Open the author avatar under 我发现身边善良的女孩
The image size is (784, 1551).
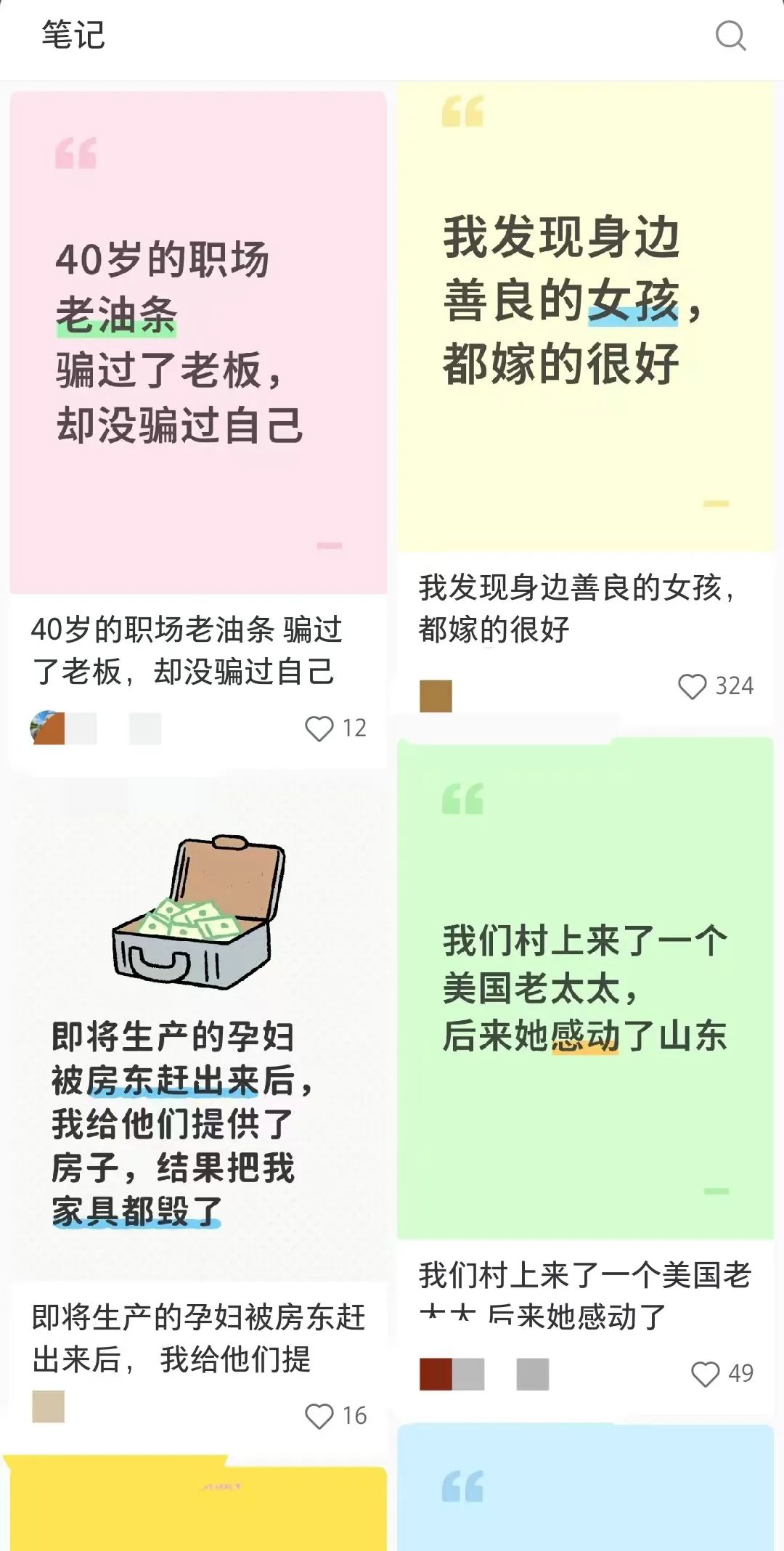(436, 696)
